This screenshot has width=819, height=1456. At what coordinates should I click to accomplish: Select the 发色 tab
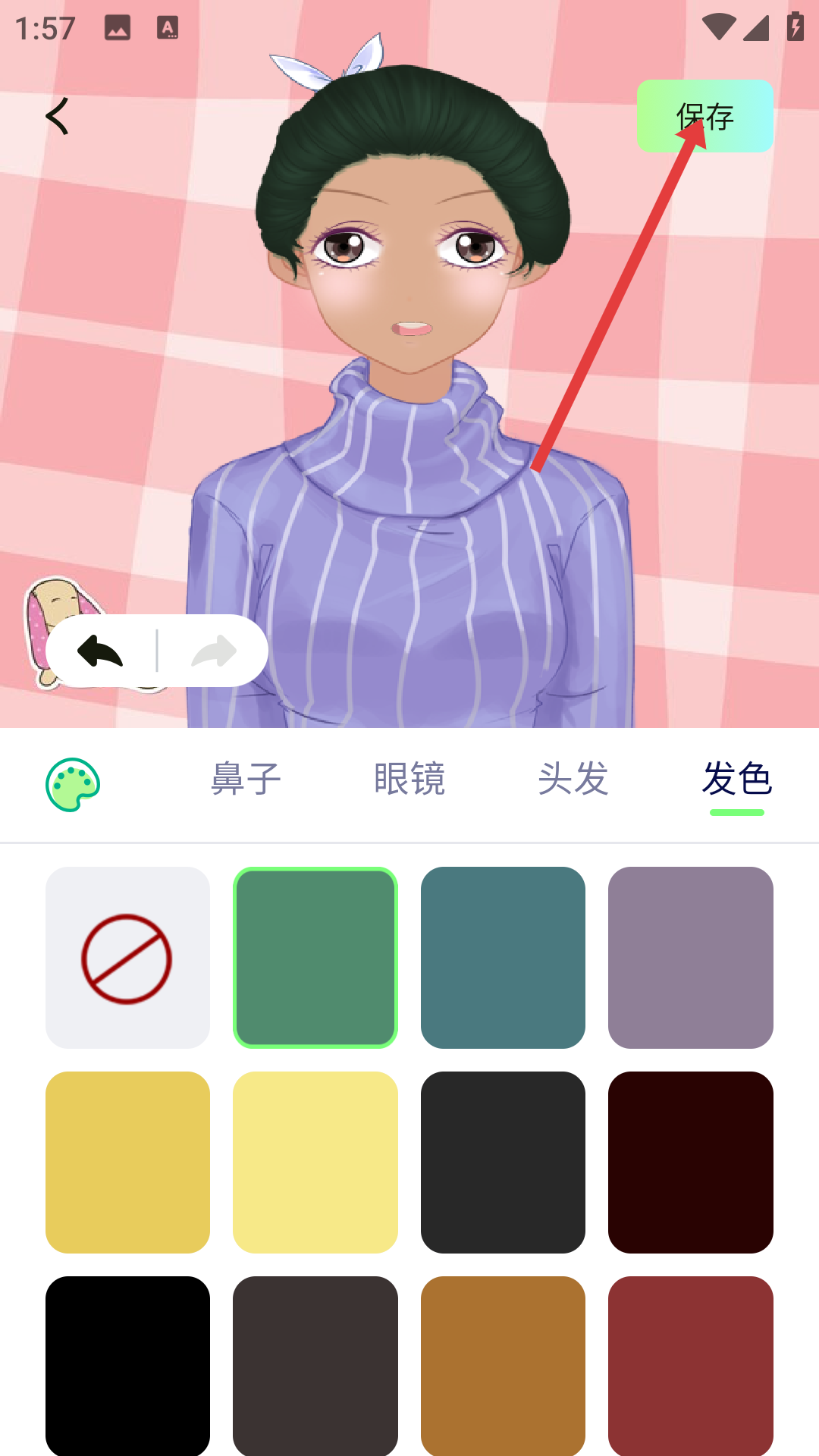(736, 780)
